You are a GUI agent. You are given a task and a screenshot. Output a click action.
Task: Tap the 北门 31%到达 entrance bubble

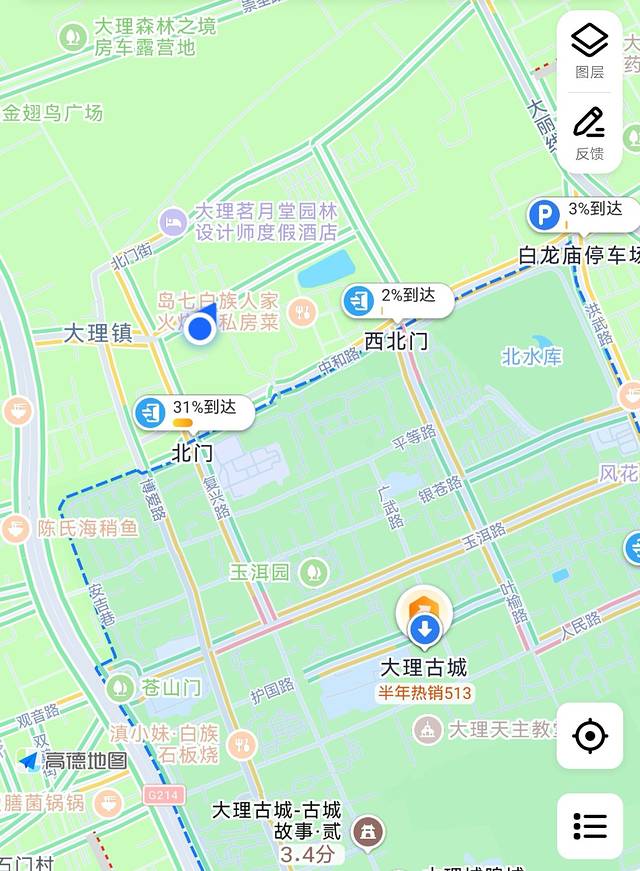tap(196, 410)
